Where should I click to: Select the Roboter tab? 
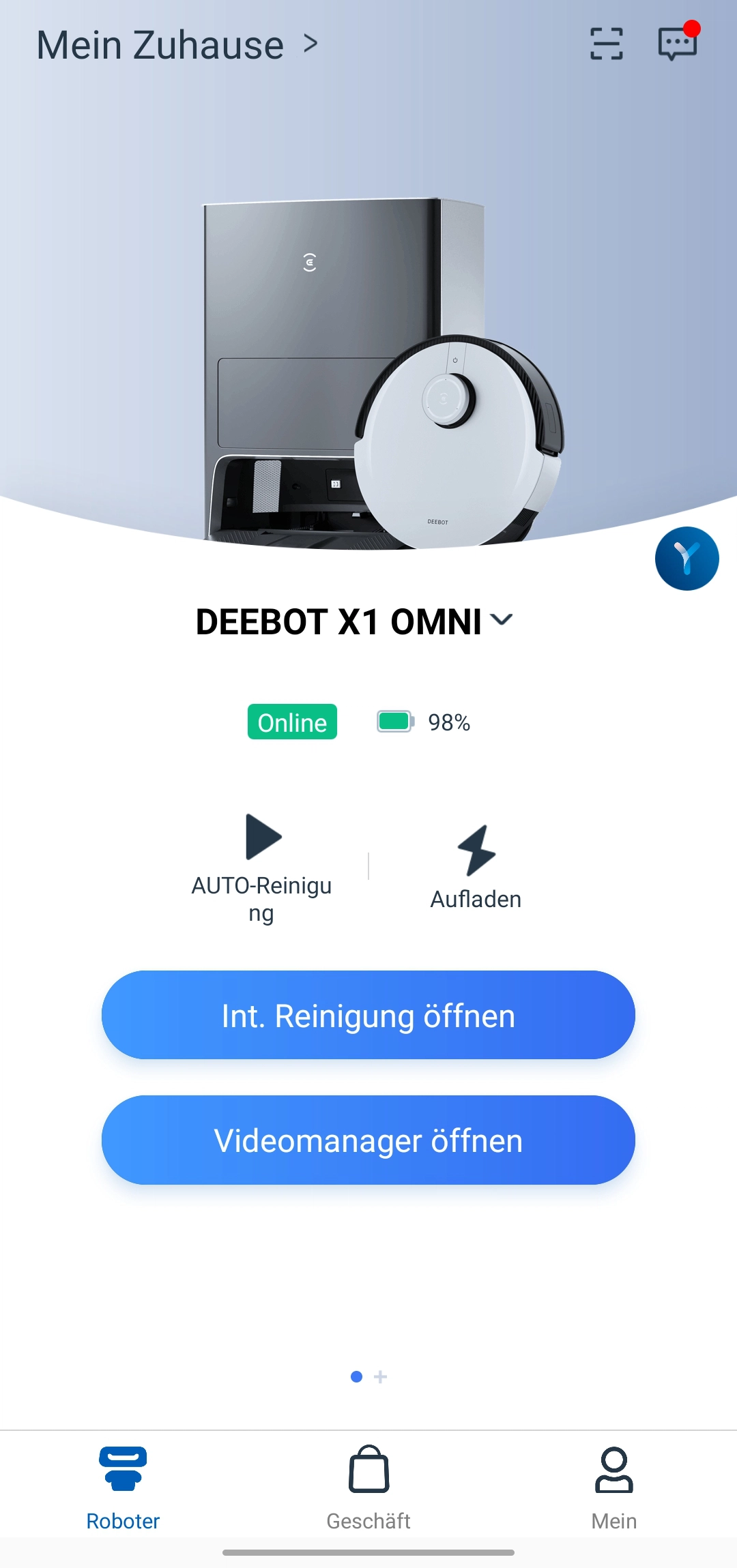pyautogui.click(x=123, y=1488)
